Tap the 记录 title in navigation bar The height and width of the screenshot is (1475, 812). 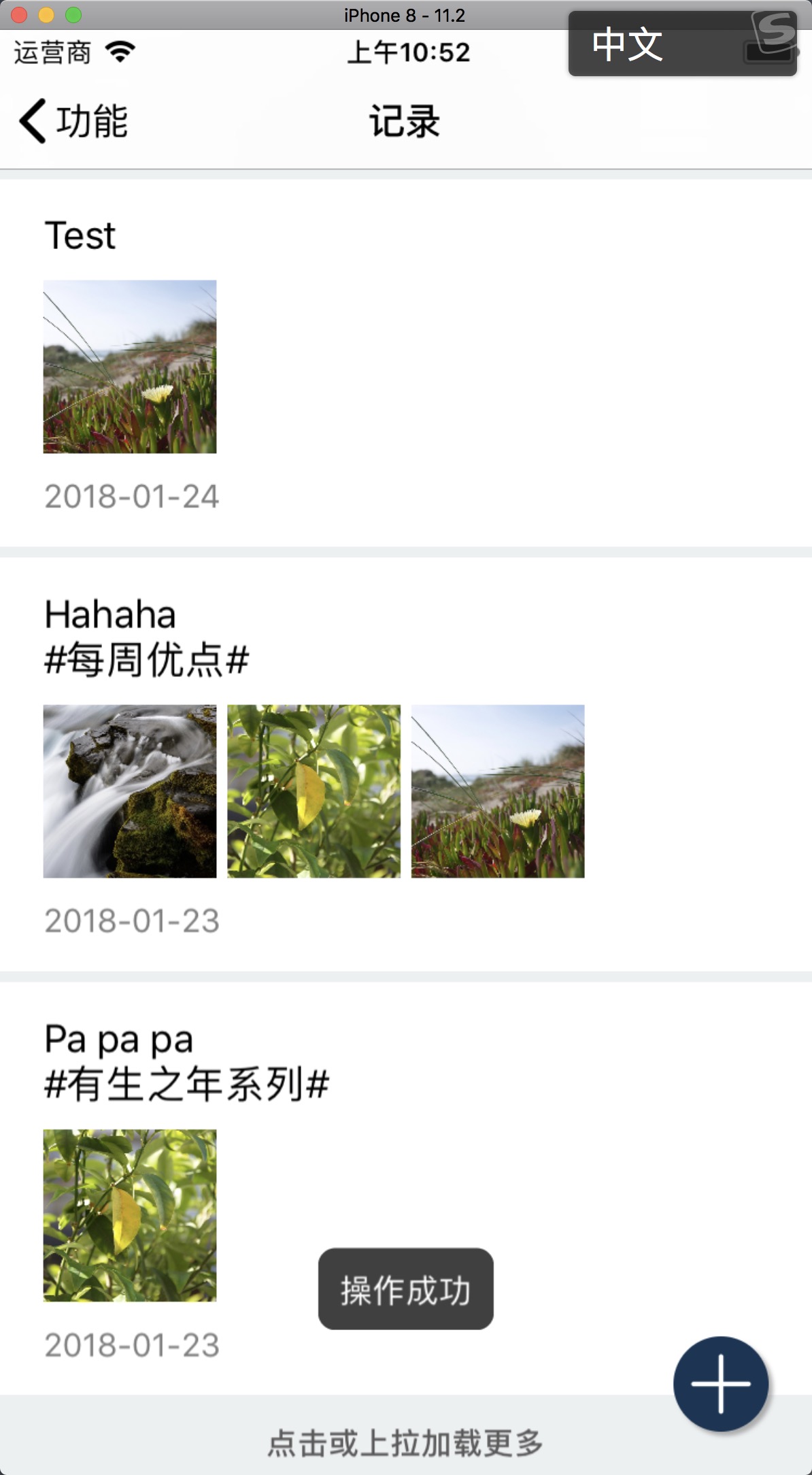click(405, 120)
